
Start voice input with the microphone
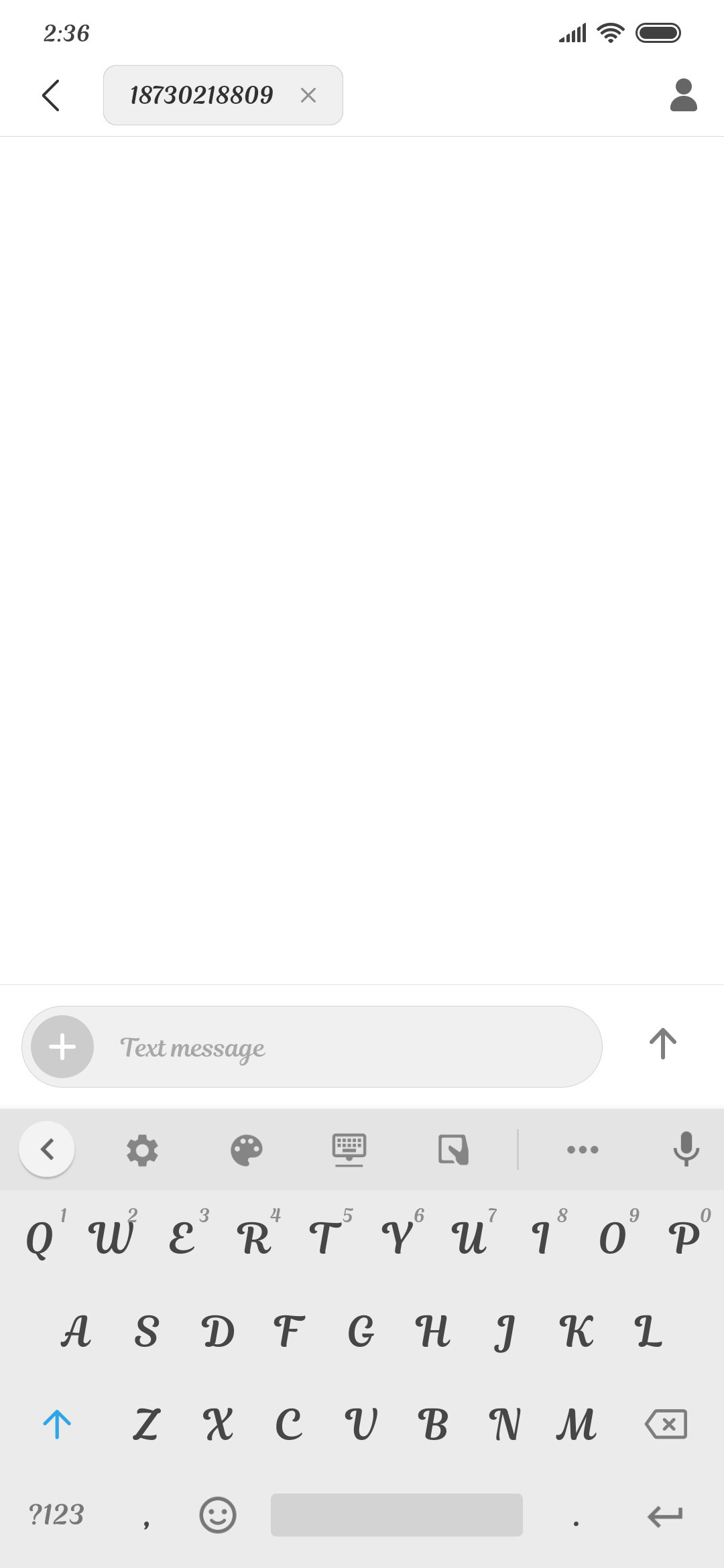point(686,1149)
